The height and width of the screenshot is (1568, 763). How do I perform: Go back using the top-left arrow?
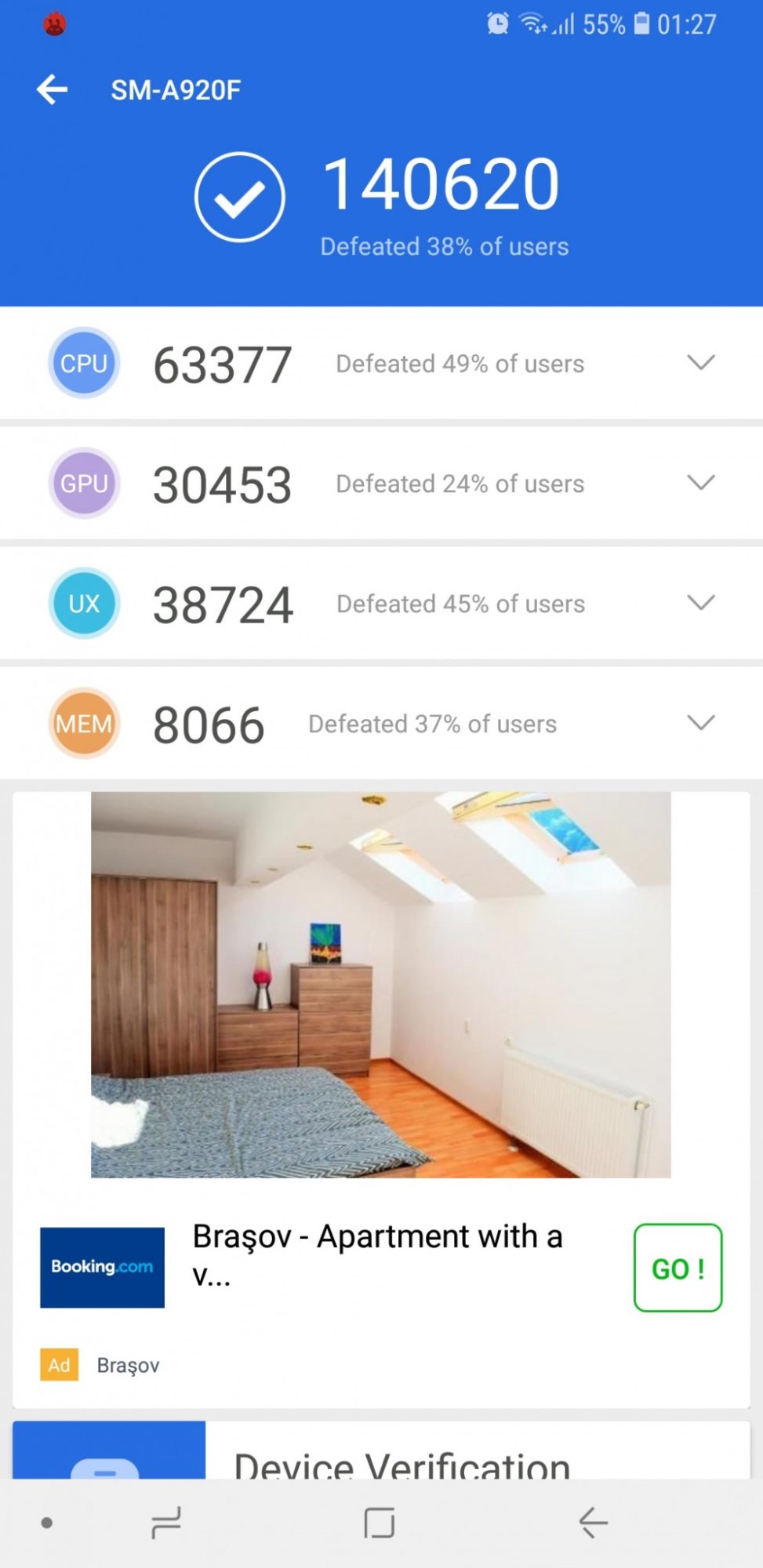(53, 89)
